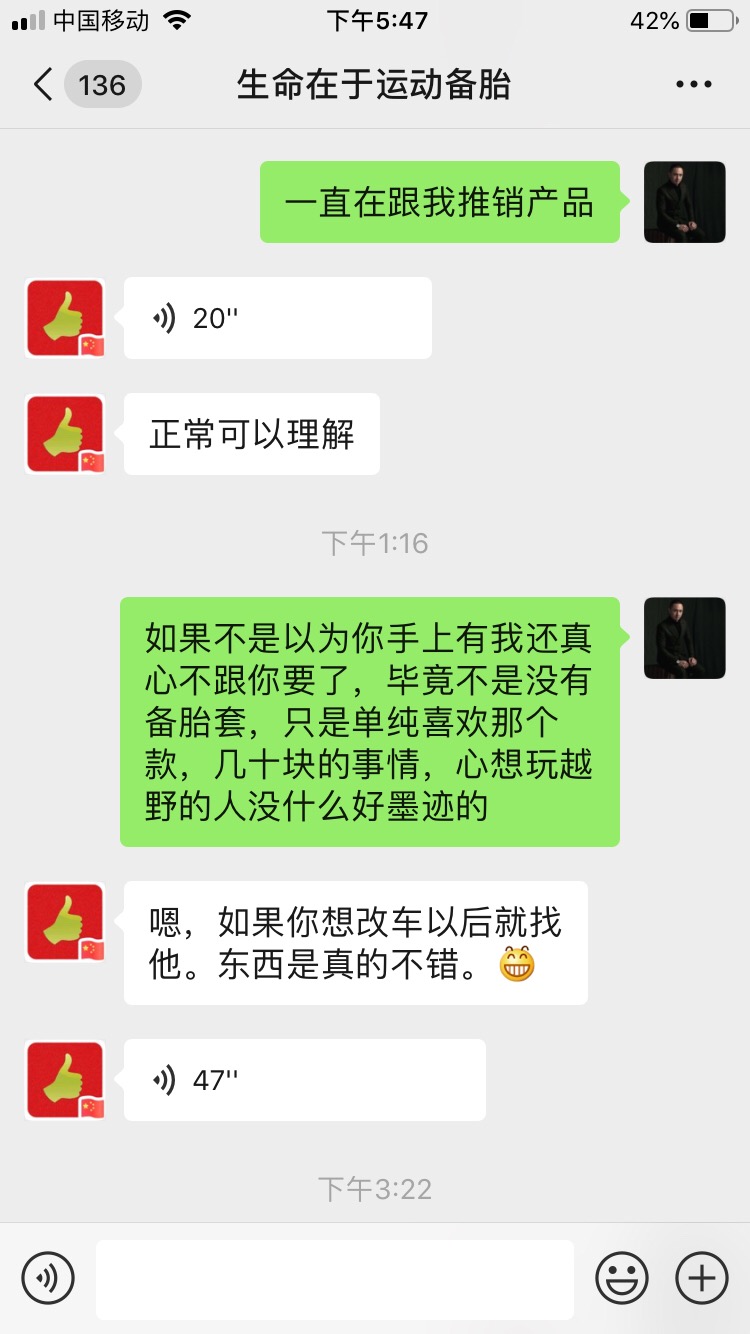Image resolution: width=750 pixels, height=1334 pixels.
Task: Open the plus attachments menu
Action: click(x=701, y=1278)
